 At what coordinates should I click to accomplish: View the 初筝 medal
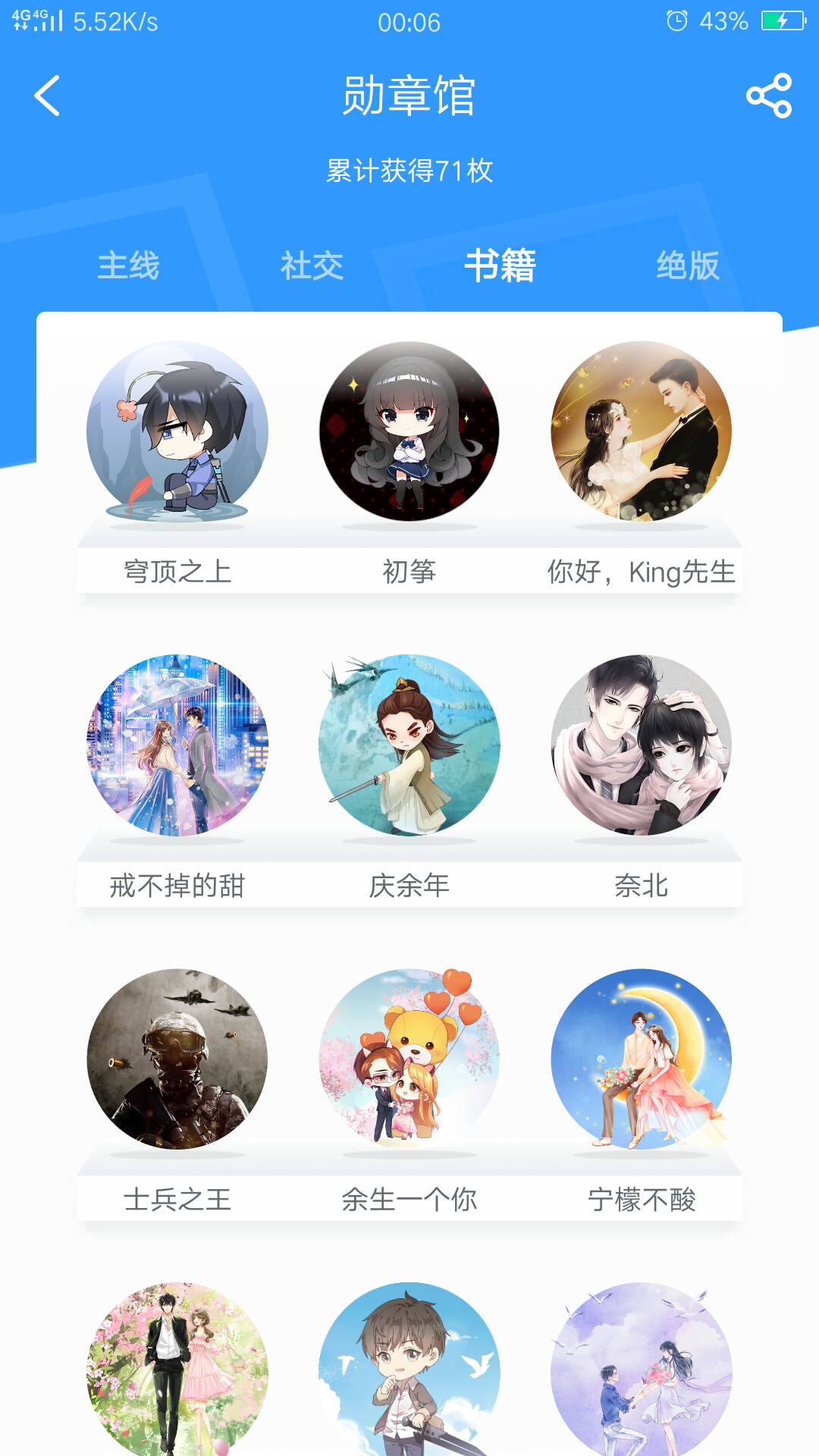pos(409,431)
